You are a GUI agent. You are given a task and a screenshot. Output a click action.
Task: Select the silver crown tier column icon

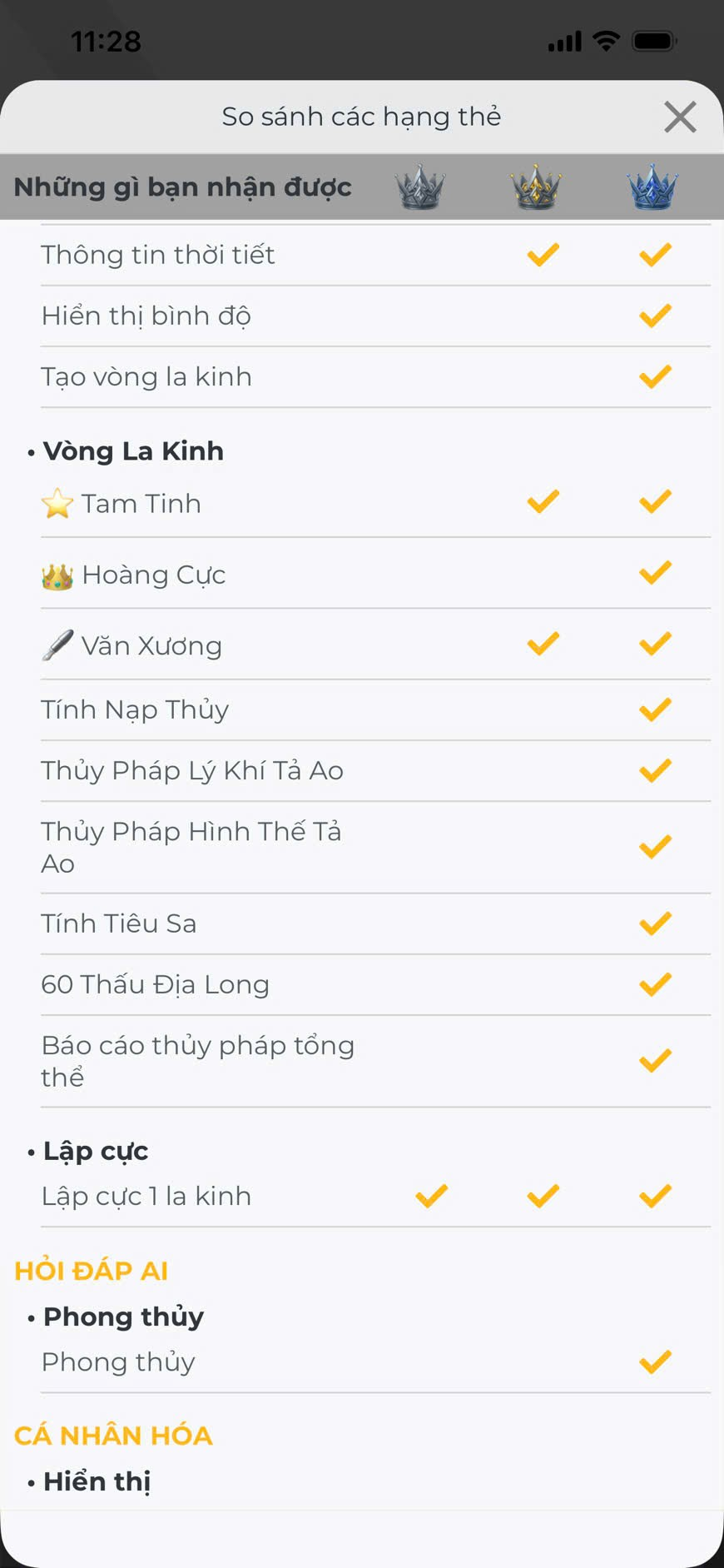(x=419, y=187)
